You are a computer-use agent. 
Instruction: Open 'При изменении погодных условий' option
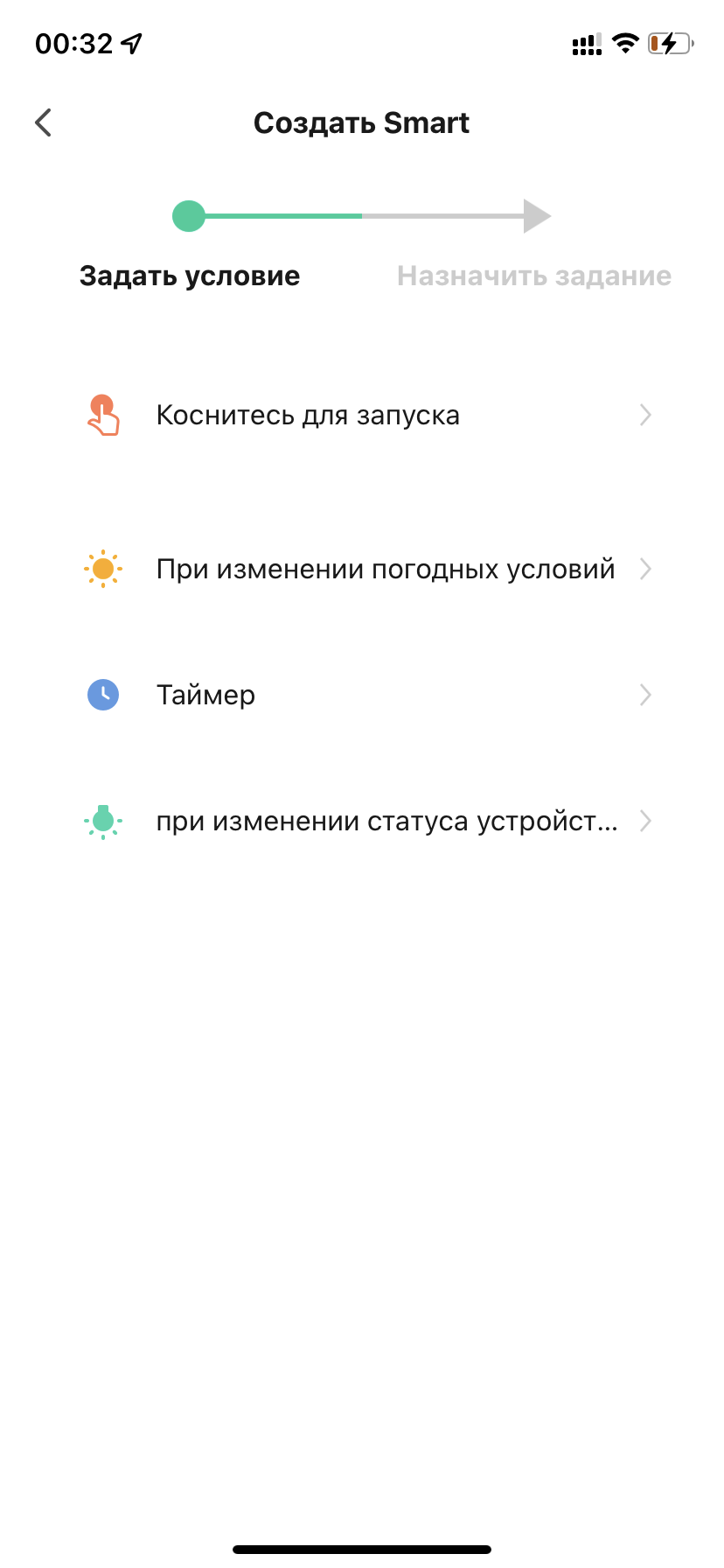tap(362, 569)
